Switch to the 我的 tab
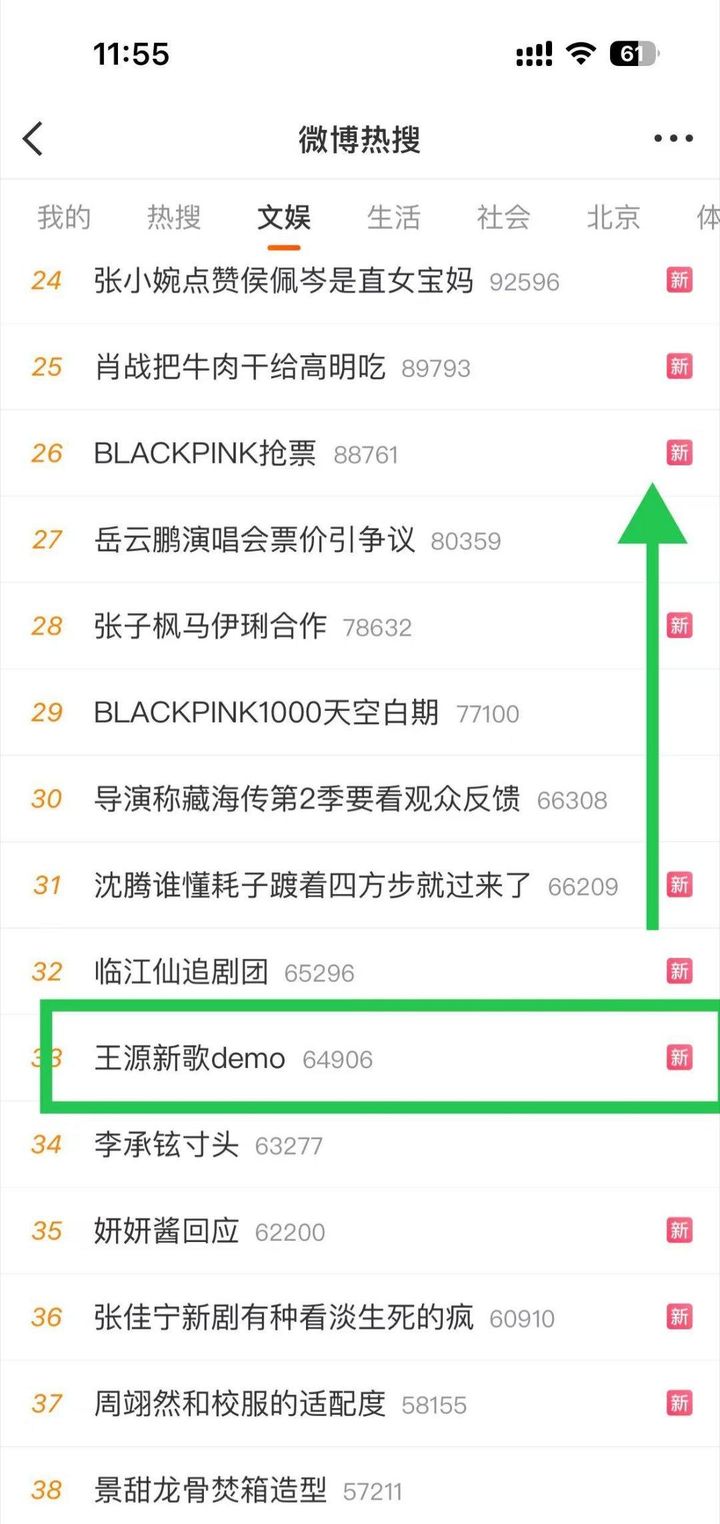This screenshot has width=720, height=1524. tap(64, 217)
